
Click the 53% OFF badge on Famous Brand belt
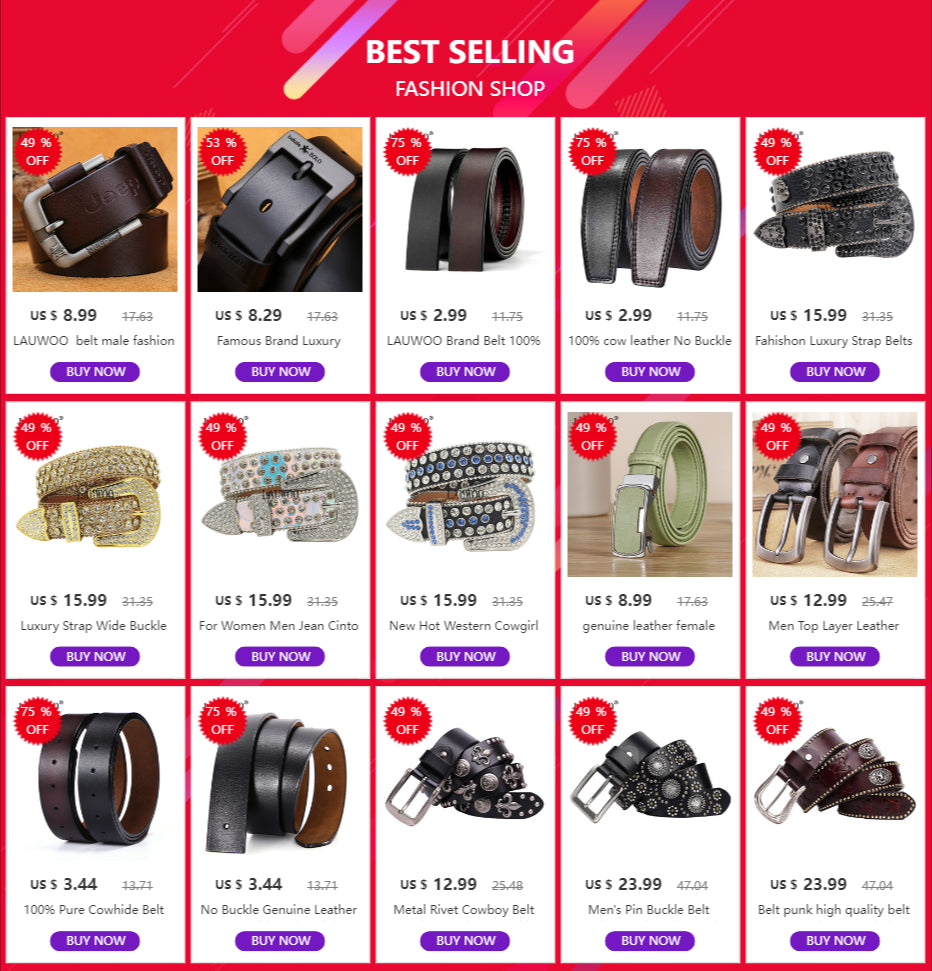click(222, 150)
